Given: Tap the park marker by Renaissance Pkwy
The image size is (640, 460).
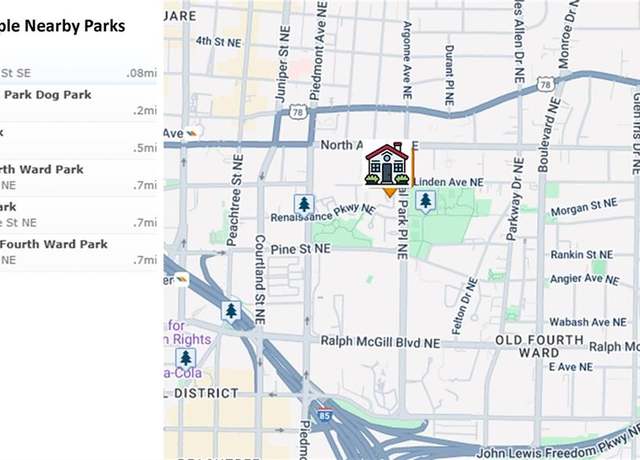Looking at the screenshot, I should click(x=304, y=204).
